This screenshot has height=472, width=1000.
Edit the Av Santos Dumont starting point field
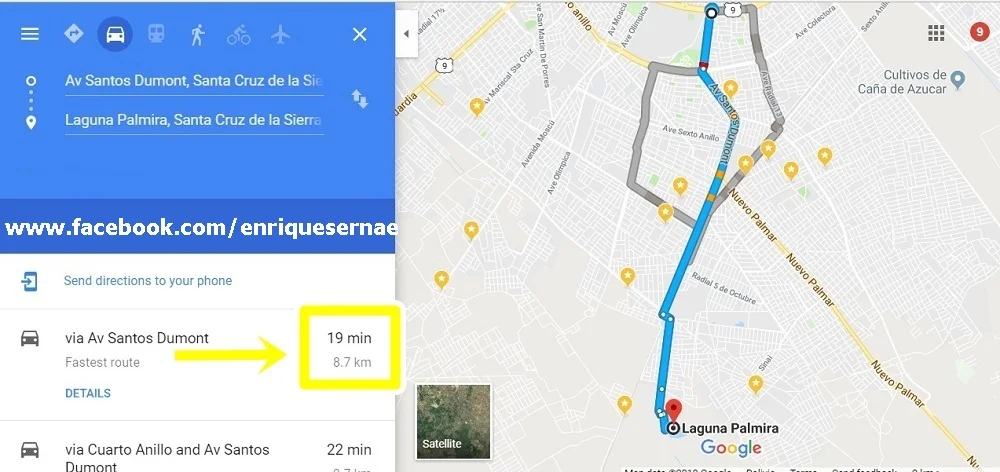[193, 81]
